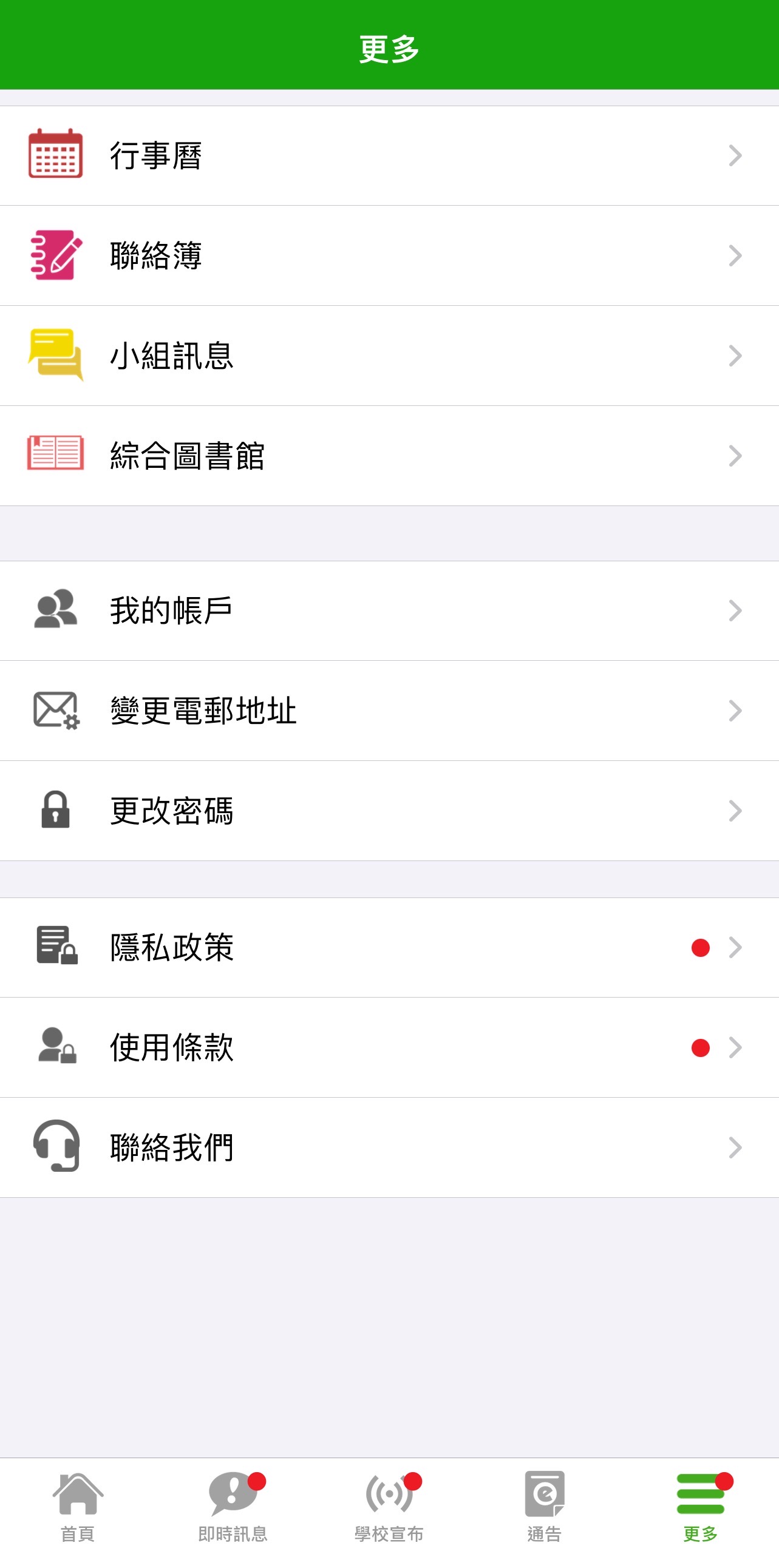Open 綜合圖書館 library
779x1568 pixels.
pos(389,455)
